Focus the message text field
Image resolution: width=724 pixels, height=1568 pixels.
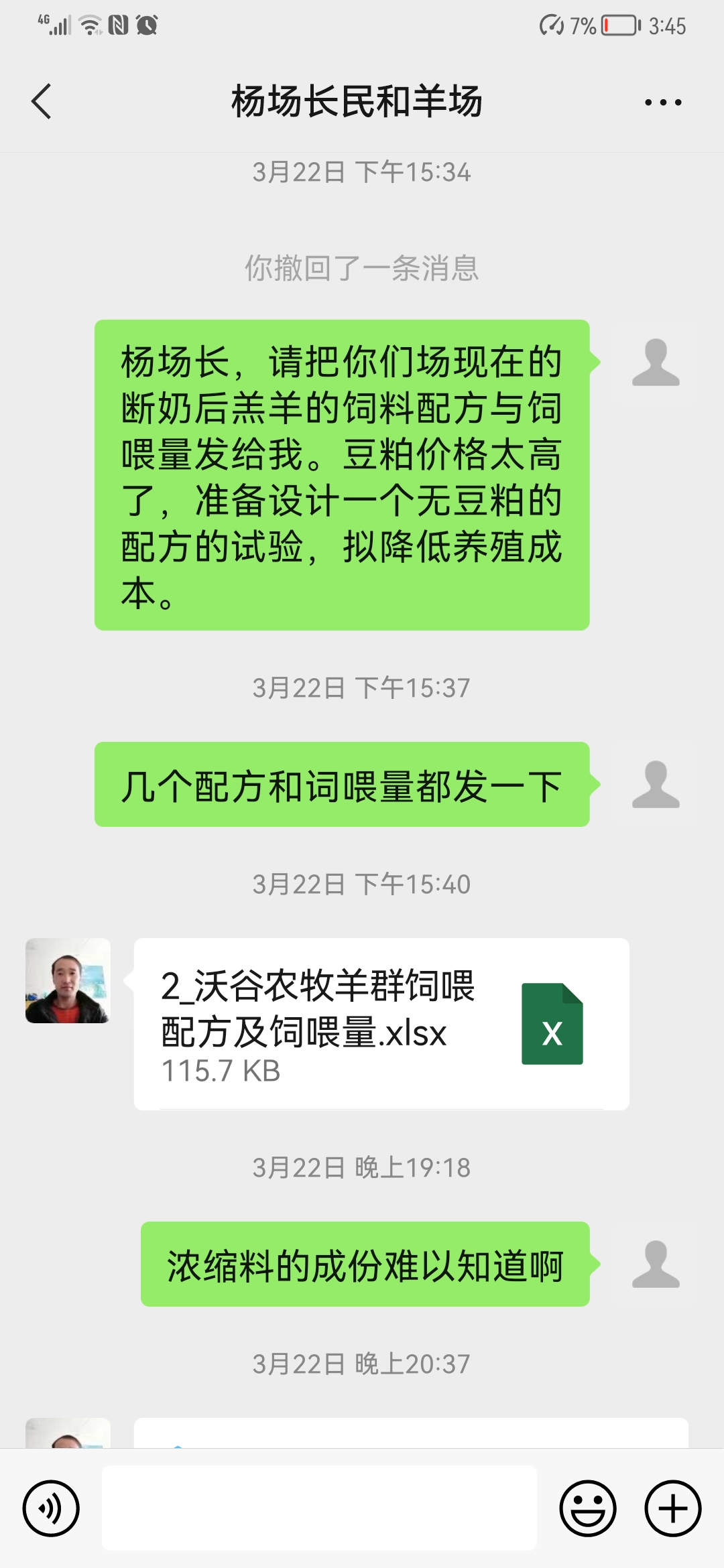coord(319,1508)
